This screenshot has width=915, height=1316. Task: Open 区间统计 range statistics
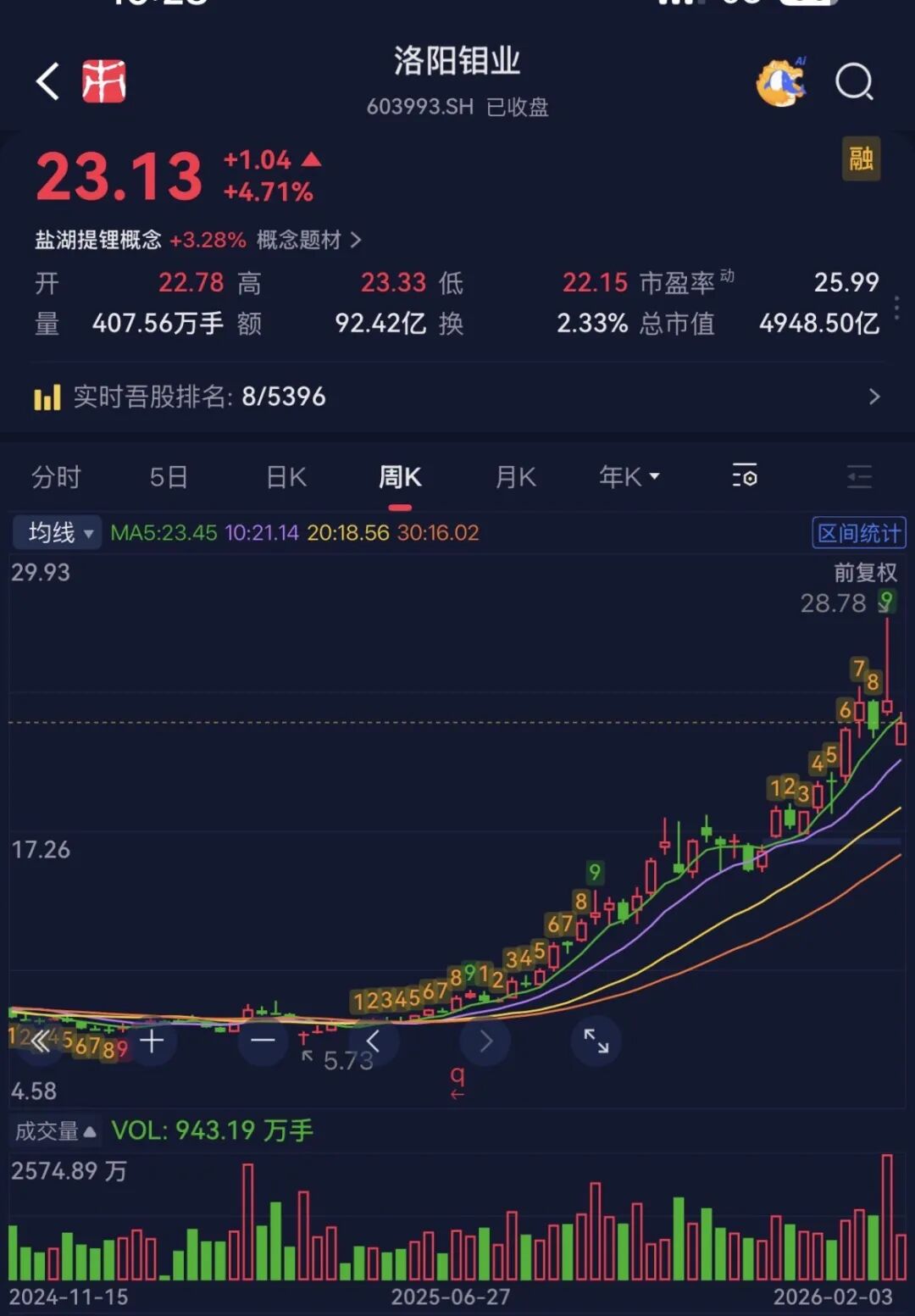tap(858, 532)
